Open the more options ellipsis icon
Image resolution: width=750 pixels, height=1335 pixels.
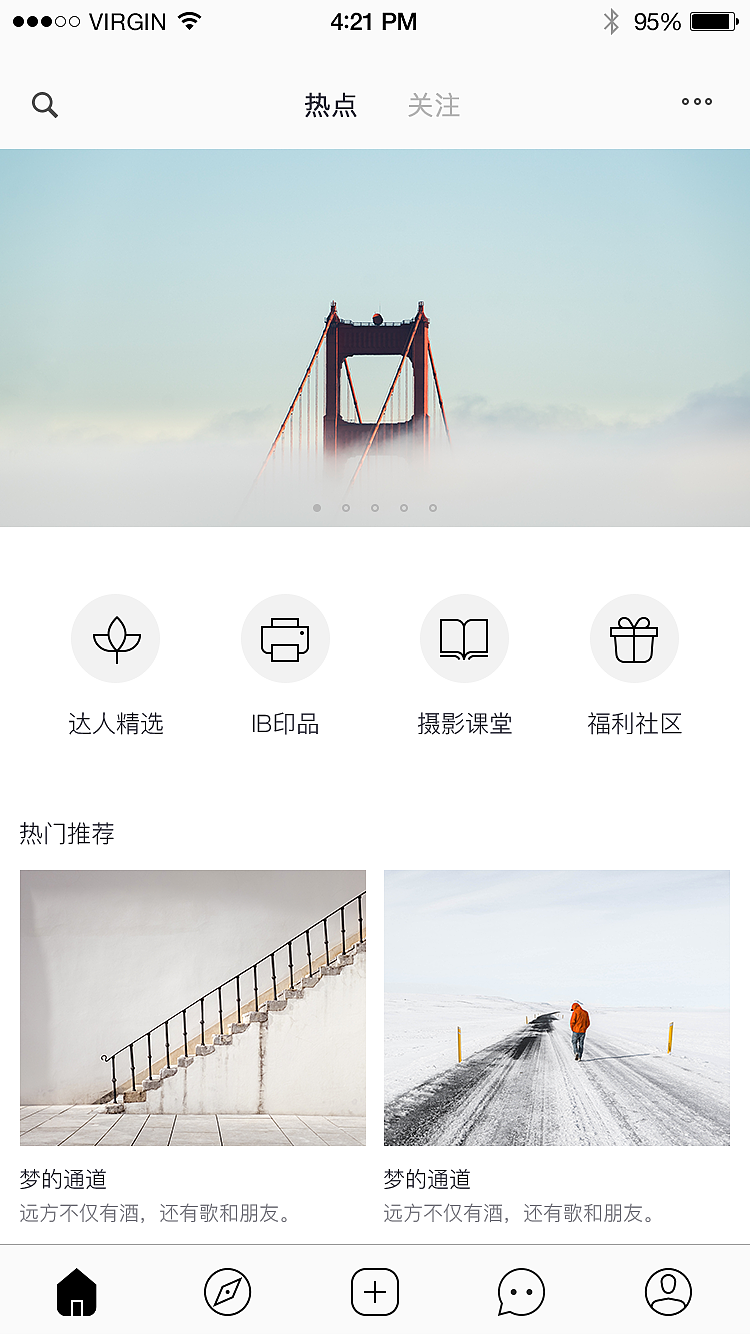pyautogui.click(x=697, y=103)
